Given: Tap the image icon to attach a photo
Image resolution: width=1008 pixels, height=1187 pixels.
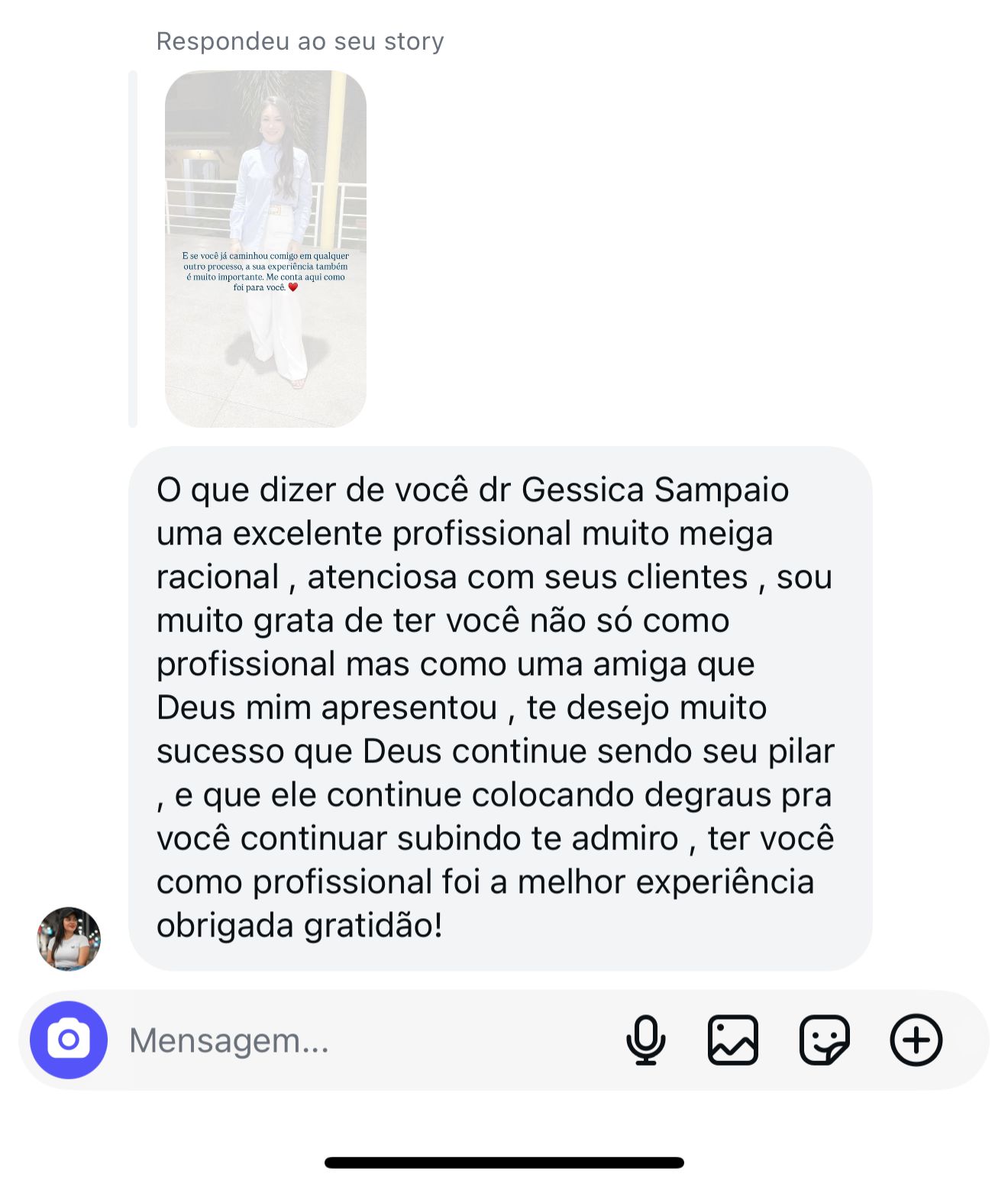Looking at the screenshot, I should point(733,1040).
